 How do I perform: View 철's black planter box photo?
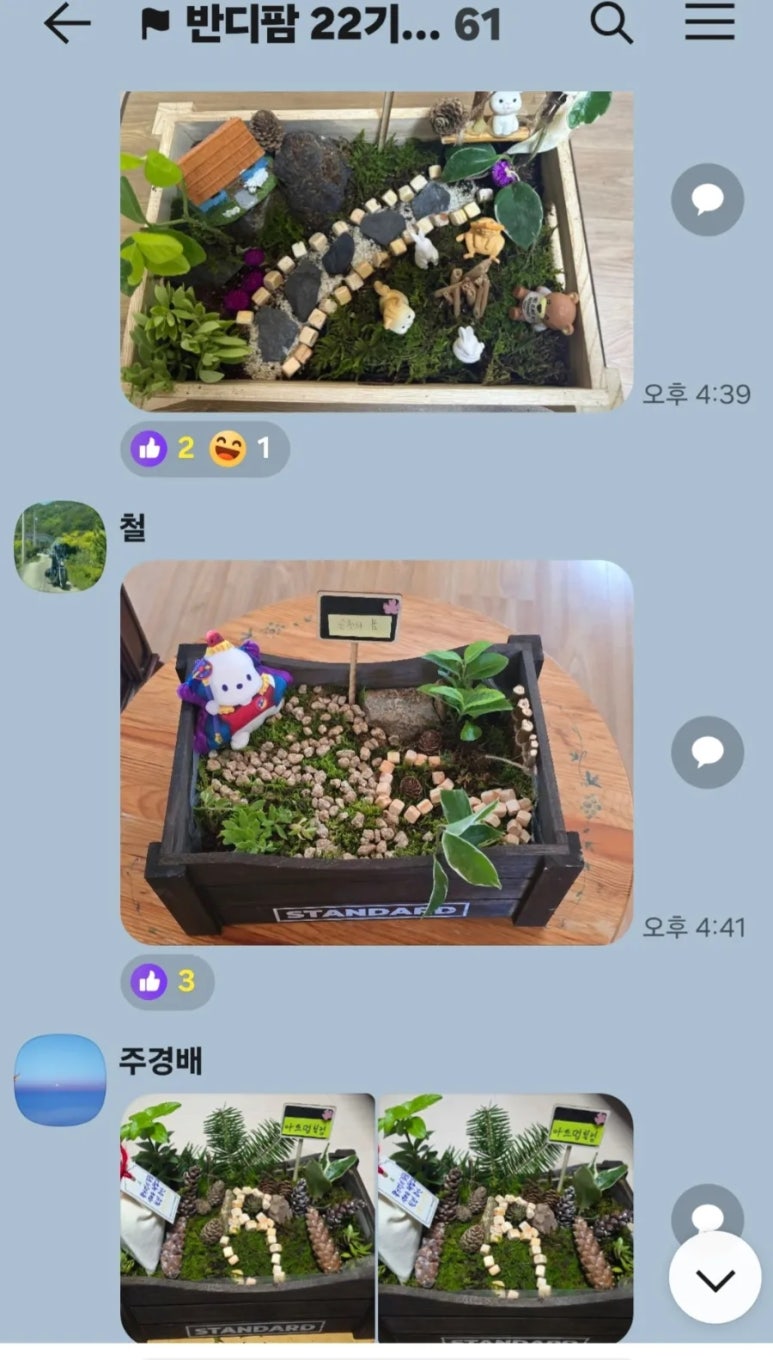[x=376, y=752]
